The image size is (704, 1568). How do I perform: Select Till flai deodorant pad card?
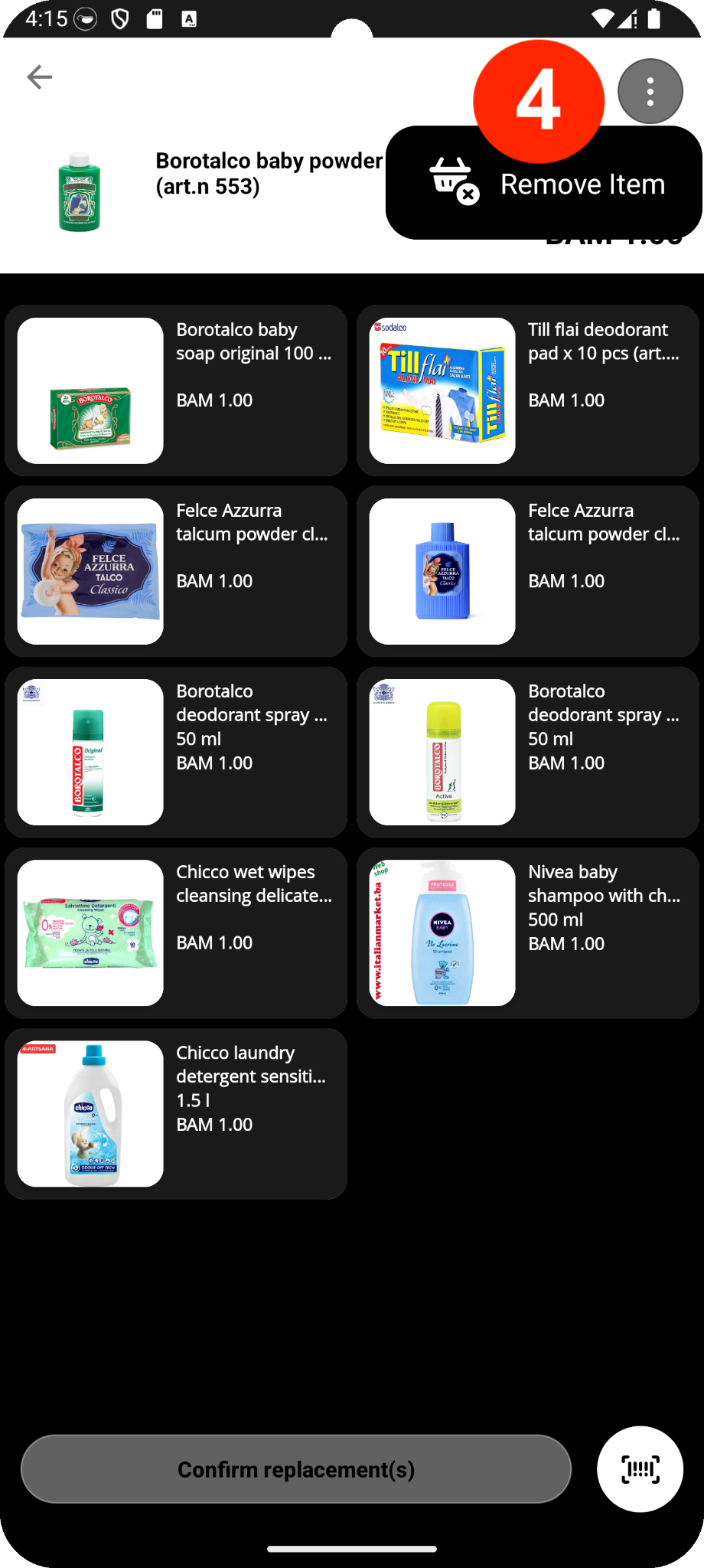(x=527, y=390)
